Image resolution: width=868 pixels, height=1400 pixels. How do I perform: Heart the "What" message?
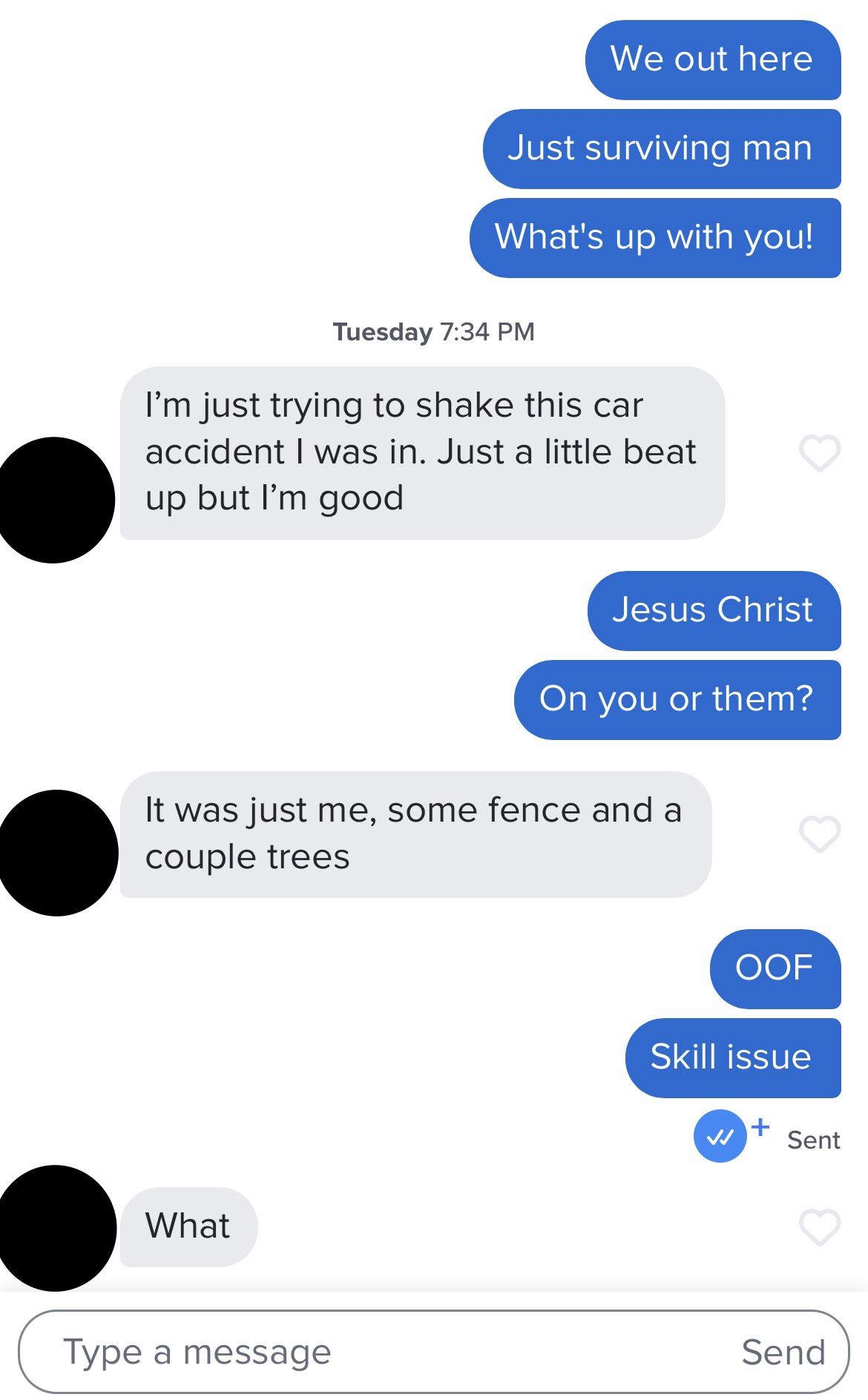(819, 1227)
